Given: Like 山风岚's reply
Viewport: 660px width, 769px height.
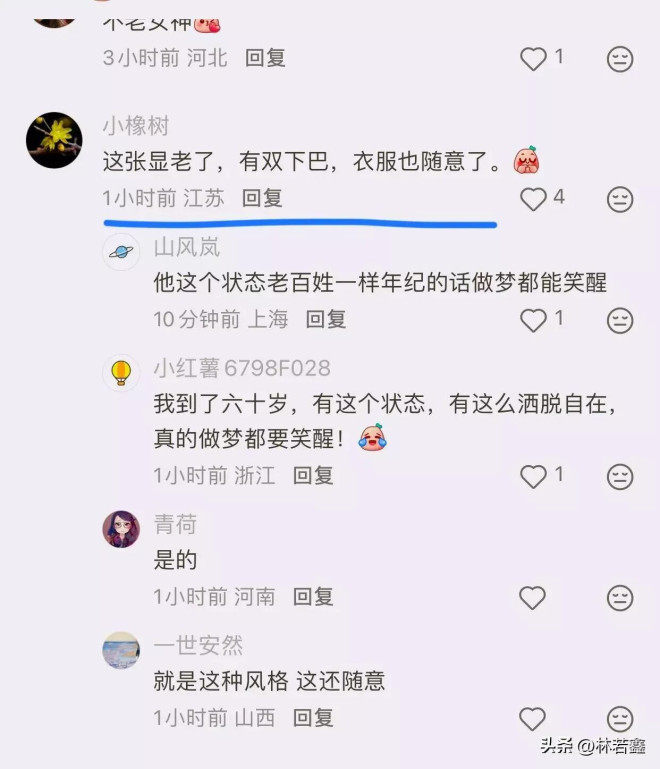Looking at the screenshot, I should point(533,320).
